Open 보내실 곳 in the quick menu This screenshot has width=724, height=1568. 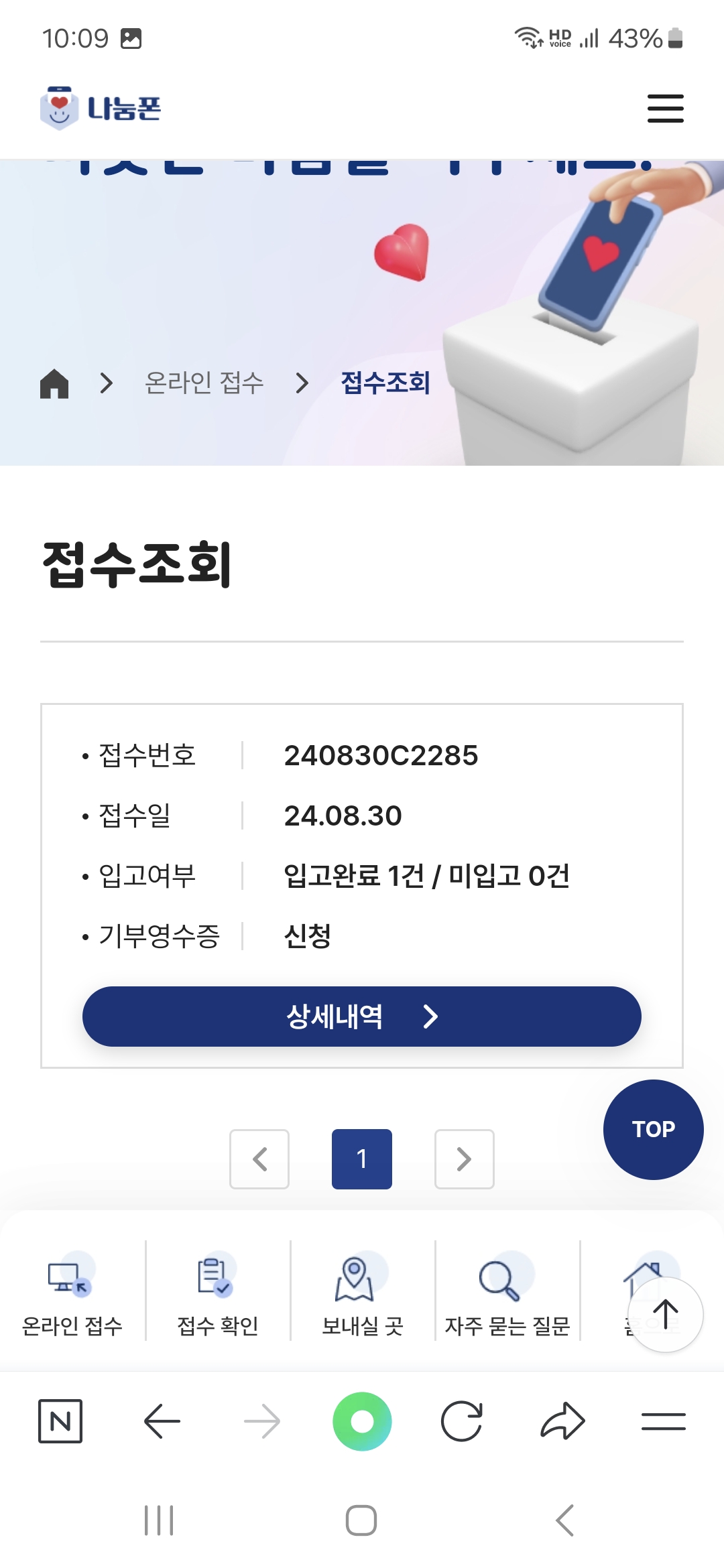click(362, 1293)
